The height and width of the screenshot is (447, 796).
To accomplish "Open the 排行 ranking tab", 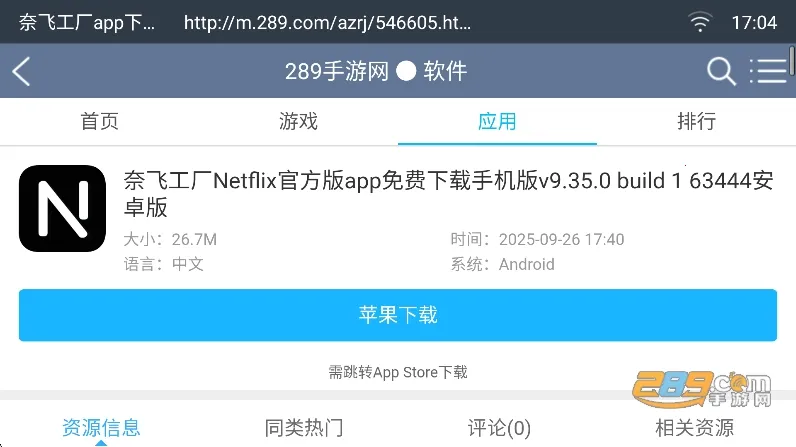I will (696, 122).
